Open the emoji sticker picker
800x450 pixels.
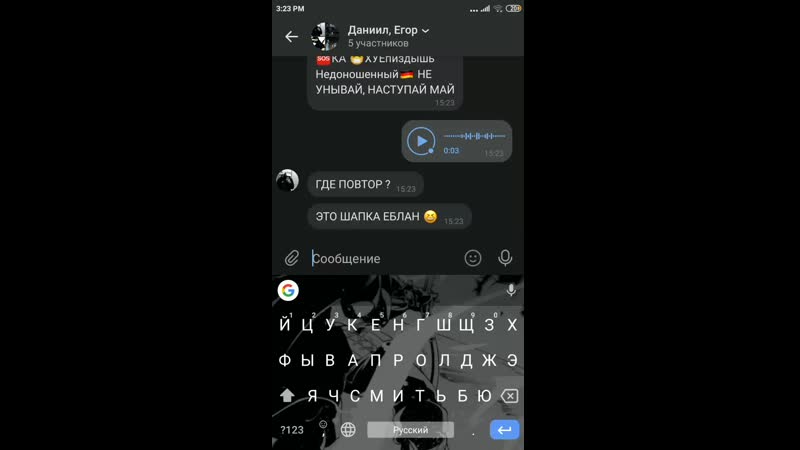click(473, 258)
